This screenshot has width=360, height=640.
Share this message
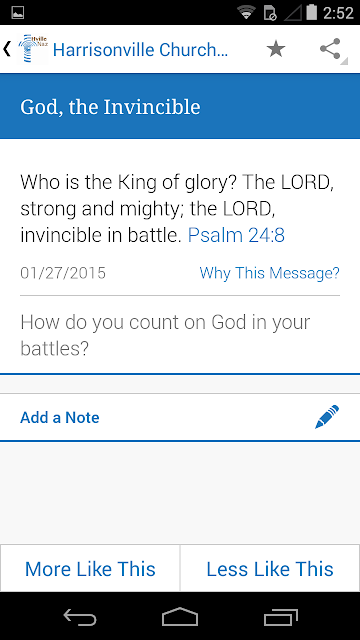coord(331,49)
